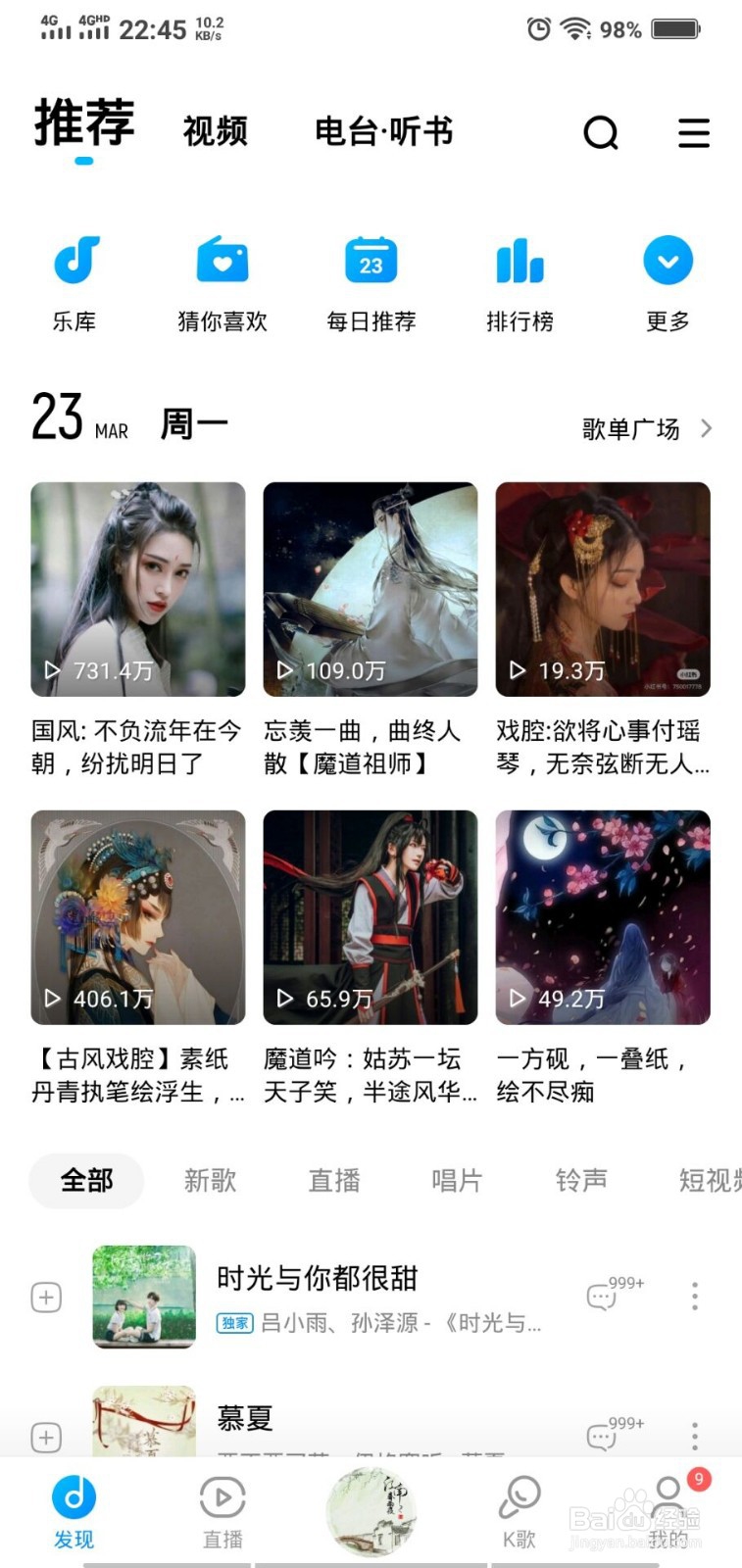Open the hamburger menu at top right

(694, 133)
